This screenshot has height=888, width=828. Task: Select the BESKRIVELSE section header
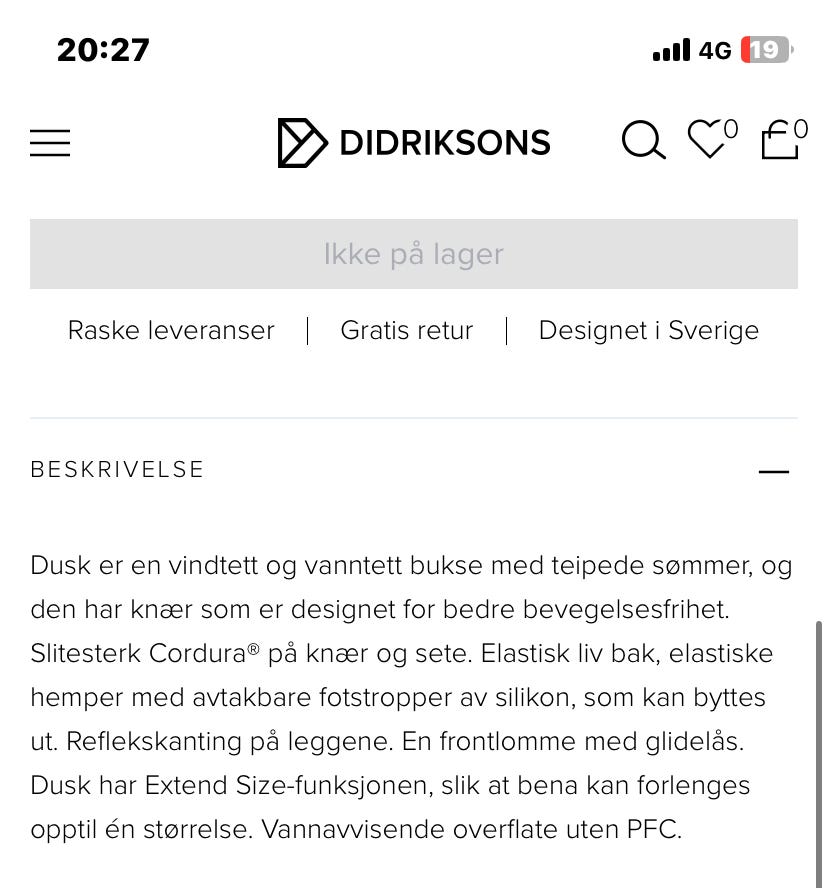pyautogui.click(x=117, y=469)
